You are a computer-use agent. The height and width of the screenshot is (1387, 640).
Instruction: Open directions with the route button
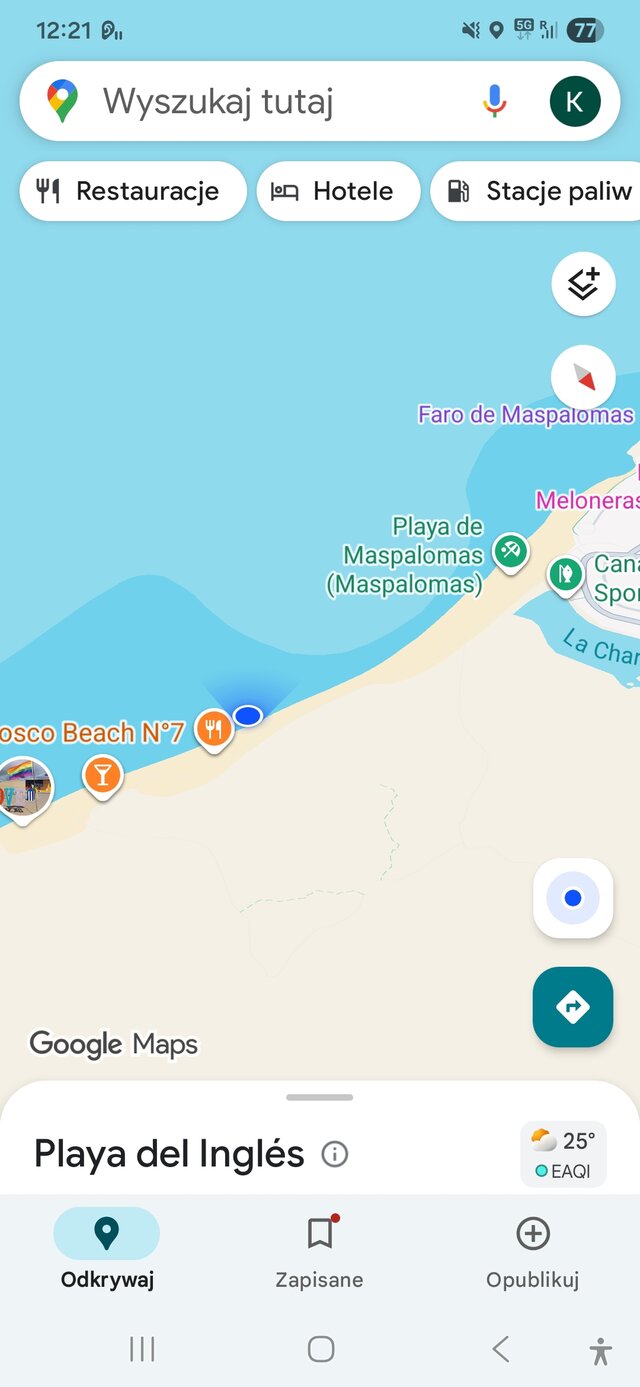(x=573, y=1007)
